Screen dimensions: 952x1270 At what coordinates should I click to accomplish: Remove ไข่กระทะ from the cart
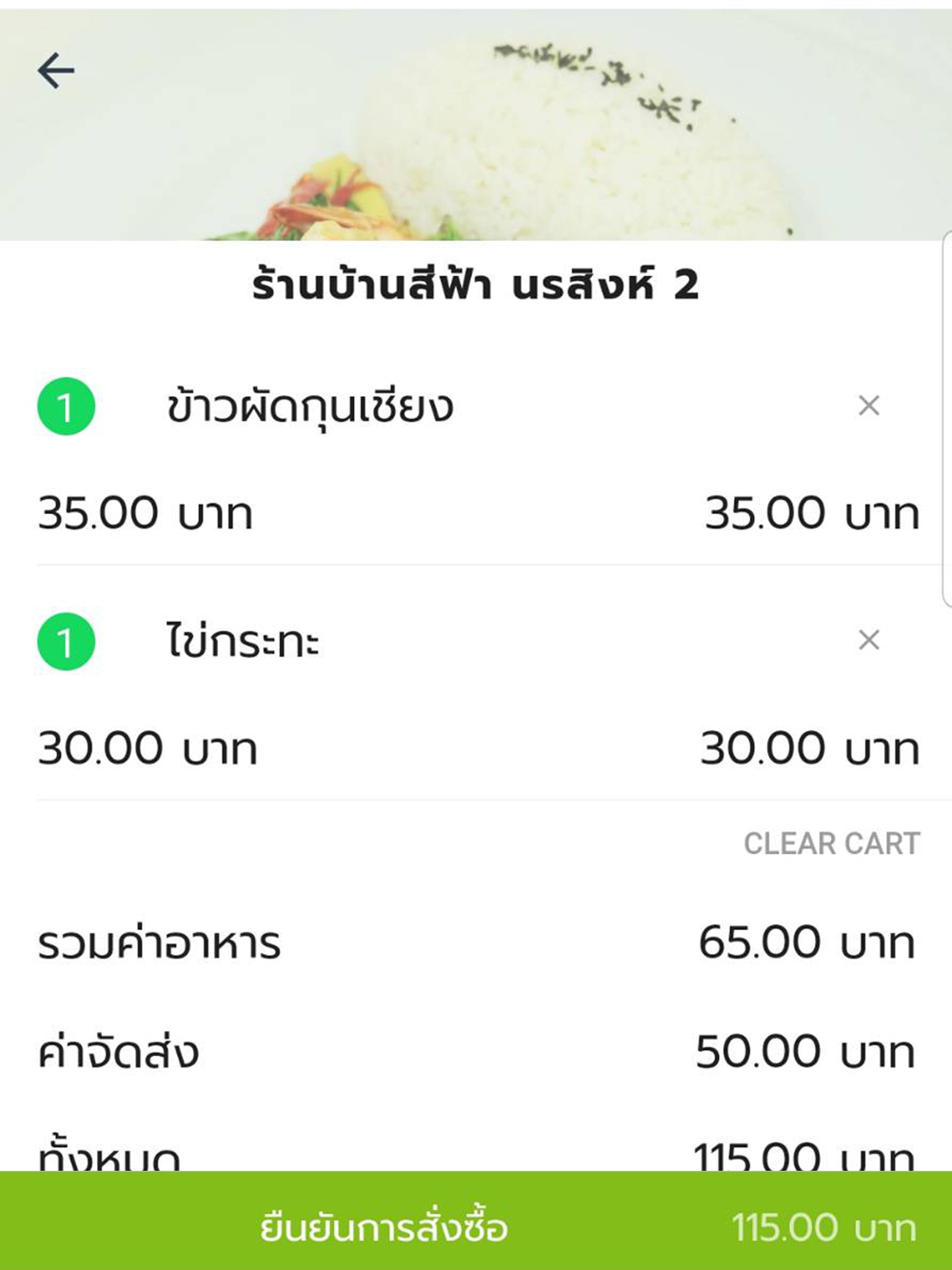(868, 640)
